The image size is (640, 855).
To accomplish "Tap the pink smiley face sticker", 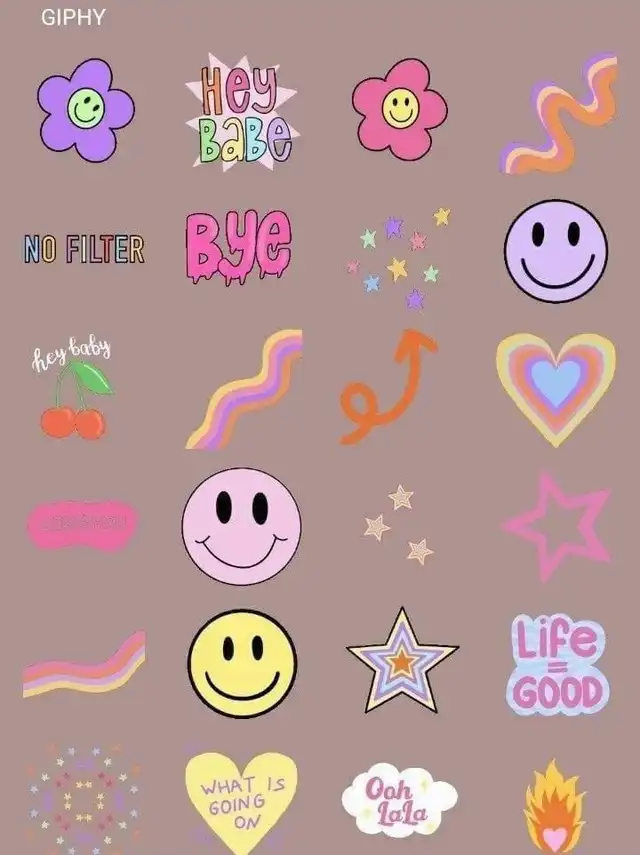I will point(241,526).
